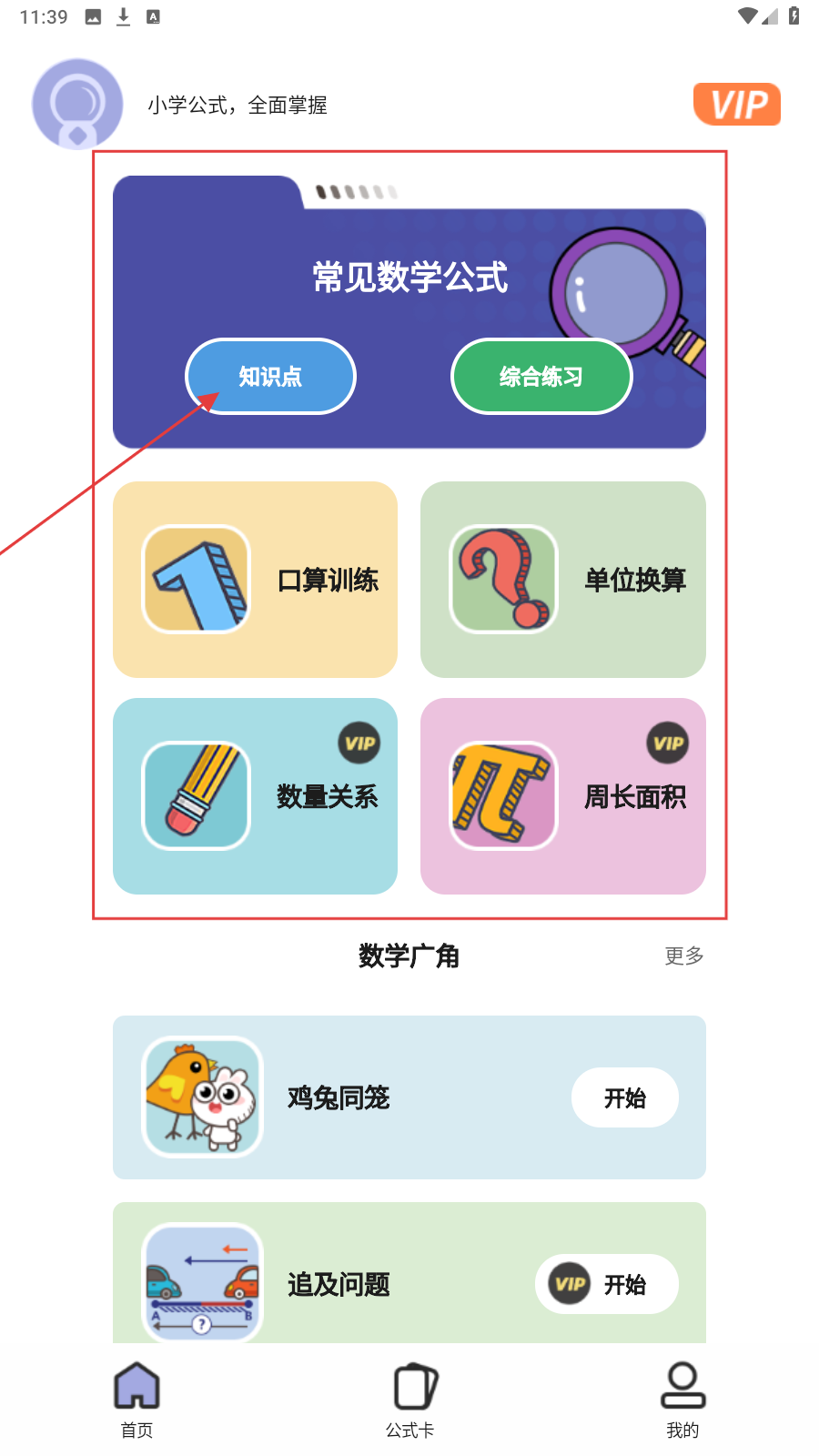Start 综合练习 practice
This screenshot has width=819, height=1456.
point(541,376)
